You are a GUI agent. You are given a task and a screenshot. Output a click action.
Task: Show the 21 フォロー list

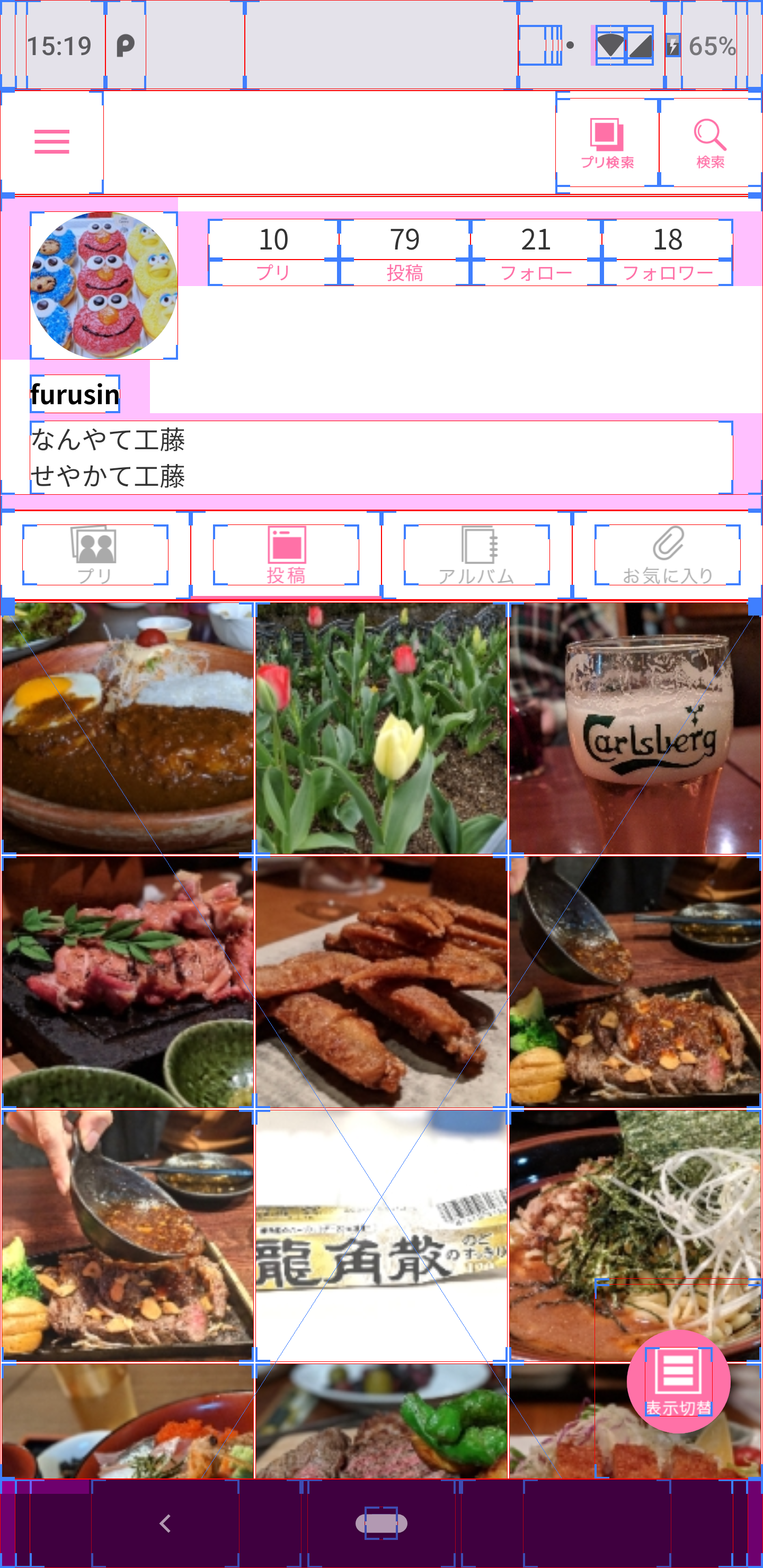click(536, 252)
